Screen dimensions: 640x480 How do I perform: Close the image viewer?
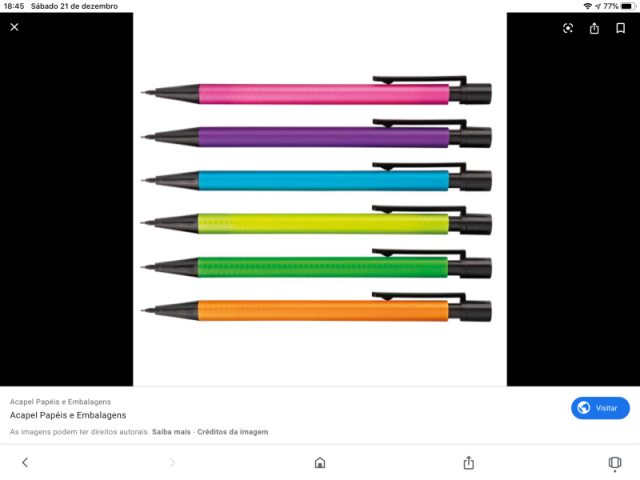point(14,27)
